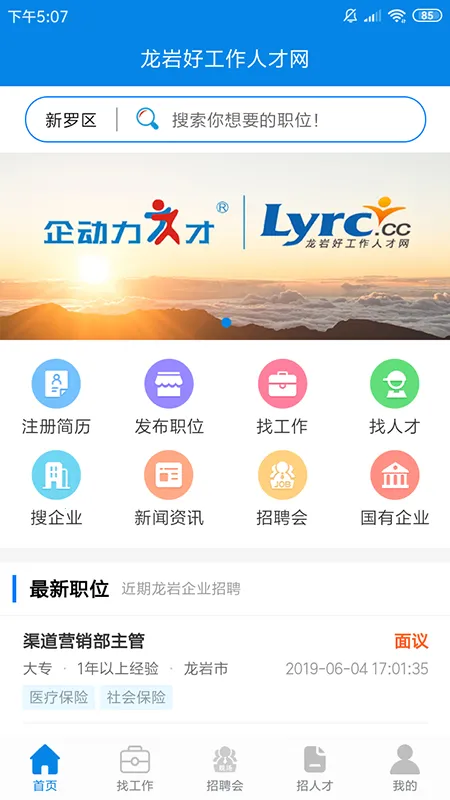Open 搜企业 company search

[x=56, y=488]
